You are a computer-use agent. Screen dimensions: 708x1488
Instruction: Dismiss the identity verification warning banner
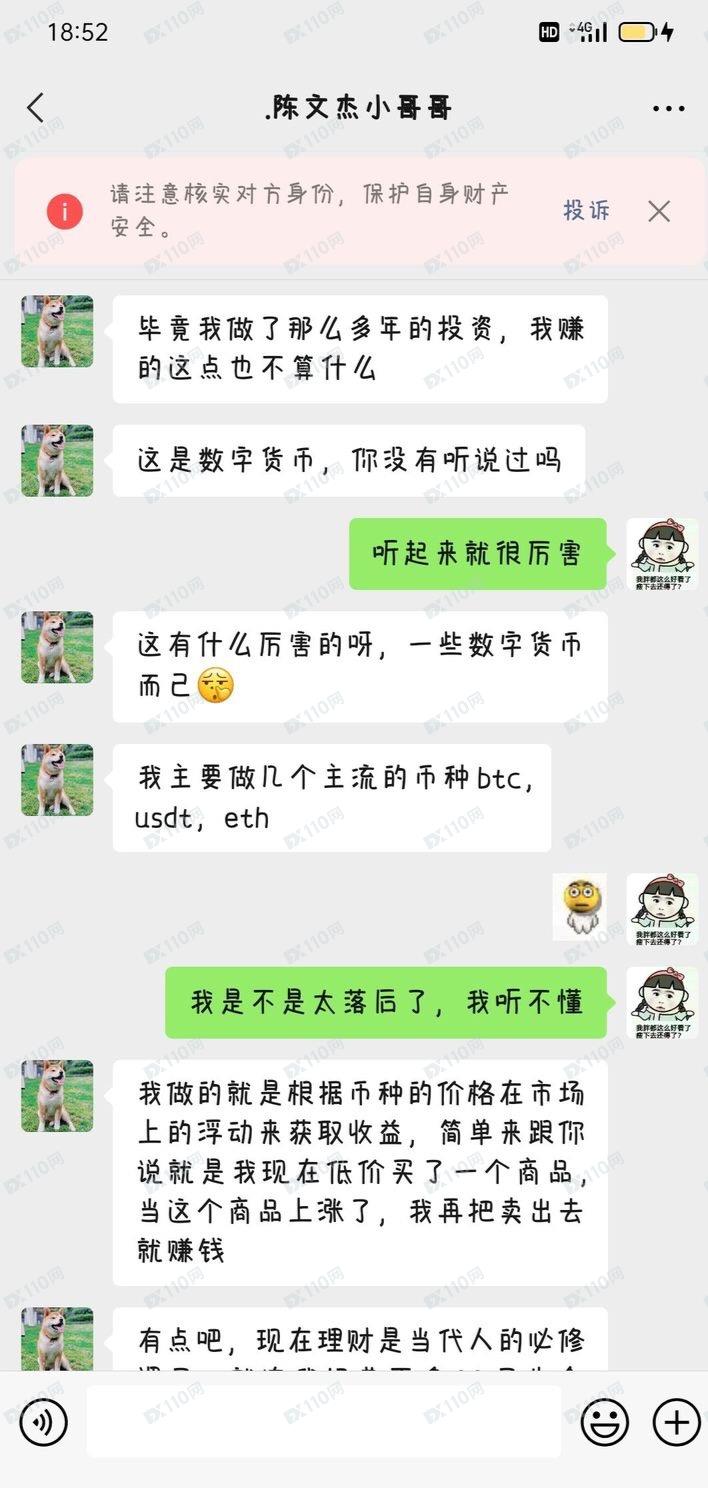pos(658,211)
